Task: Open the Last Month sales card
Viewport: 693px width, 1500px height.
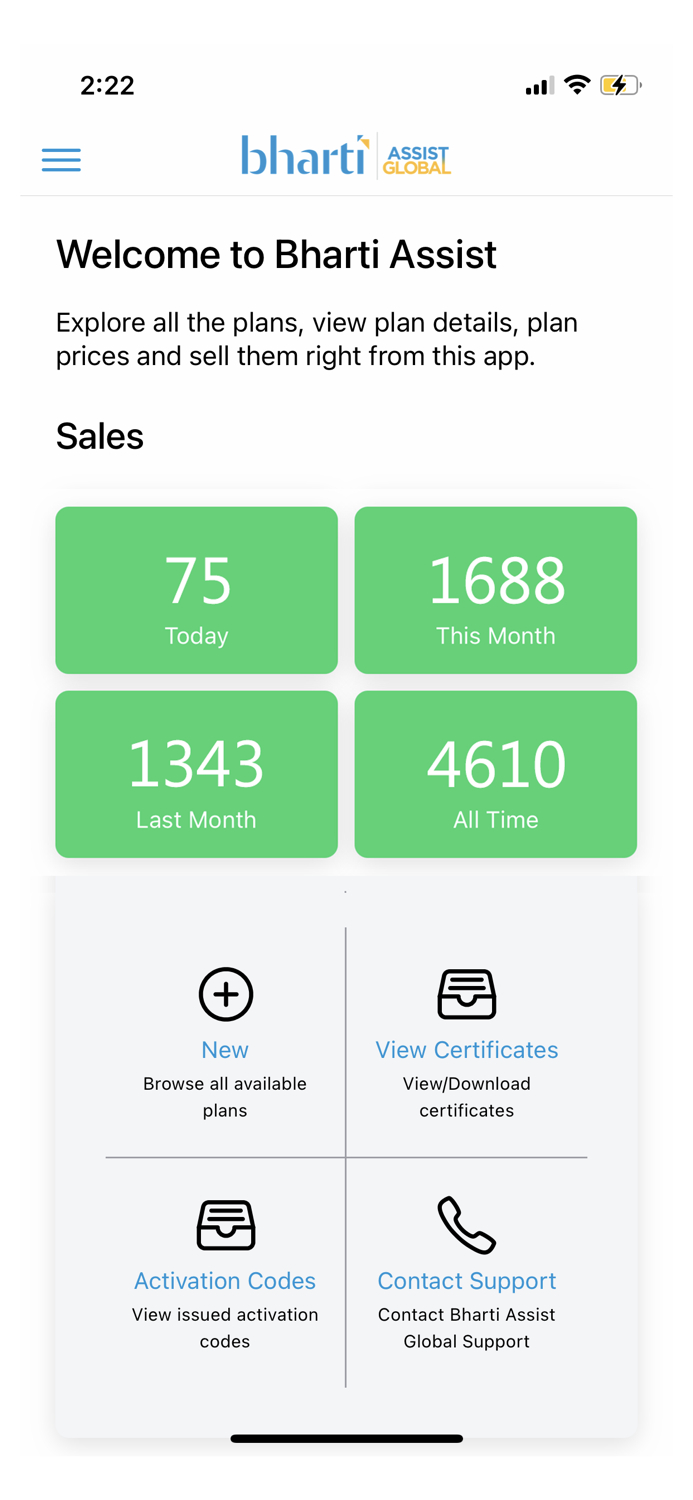Action: 196,774
